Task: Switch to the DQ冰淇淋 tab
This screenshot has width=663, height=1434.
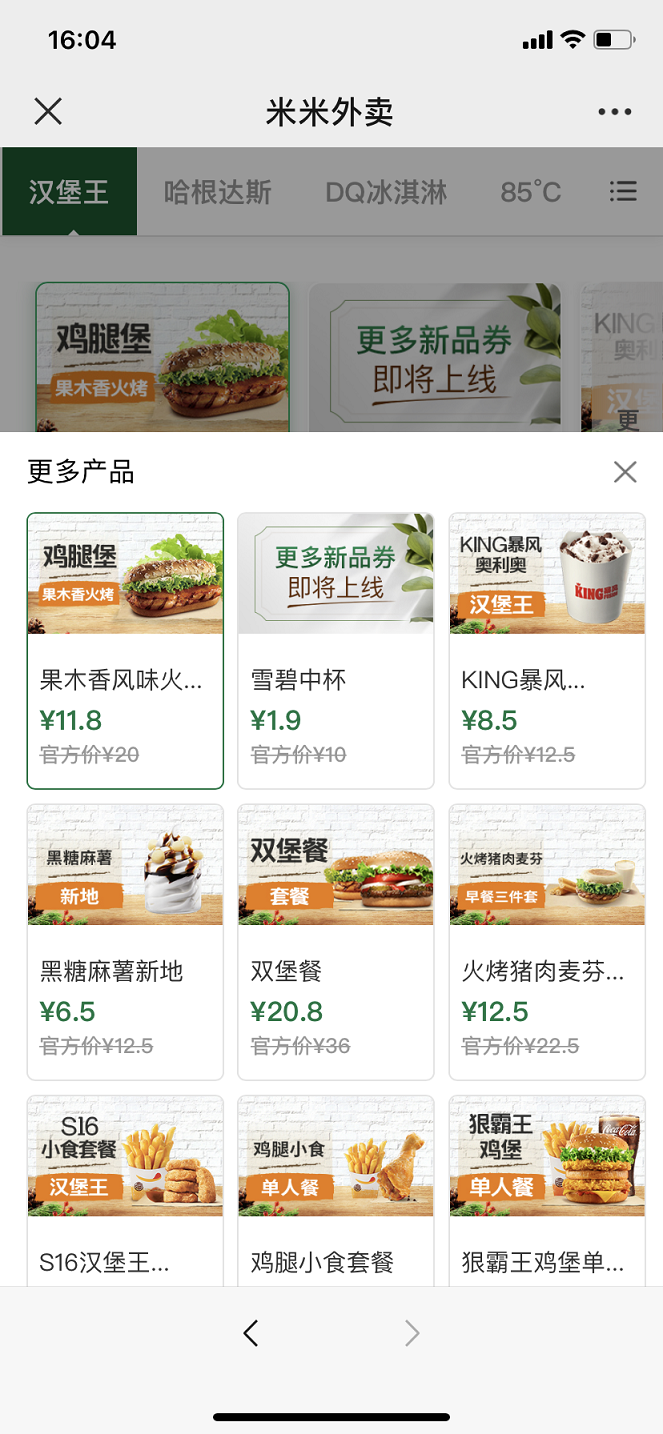Action: point(386,192)
